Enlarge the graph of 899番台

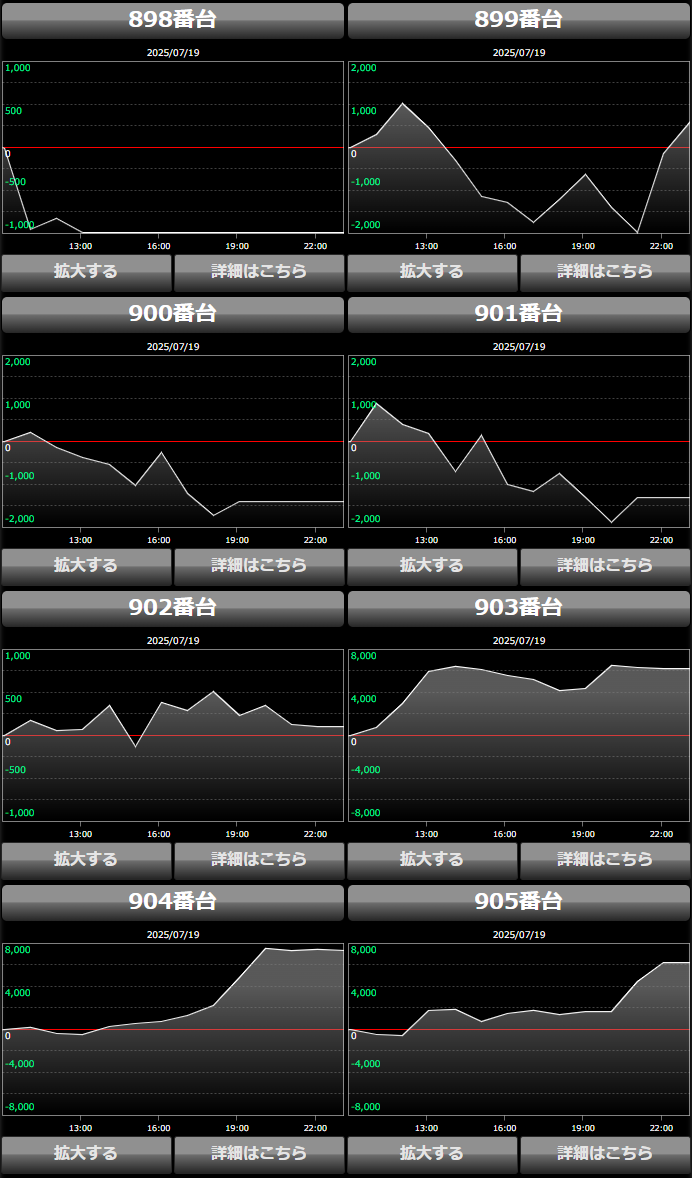432,273
